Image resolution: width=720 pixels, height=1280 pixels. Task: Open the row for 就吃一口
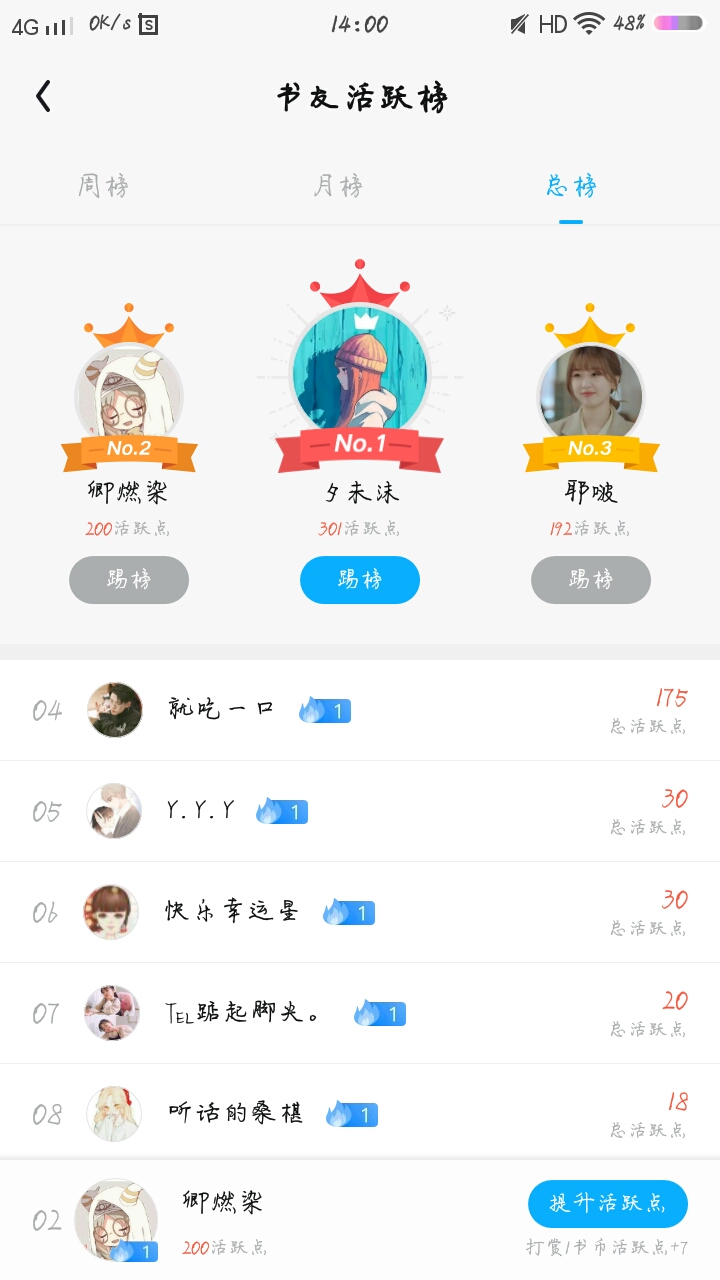[x=360, y=711]
